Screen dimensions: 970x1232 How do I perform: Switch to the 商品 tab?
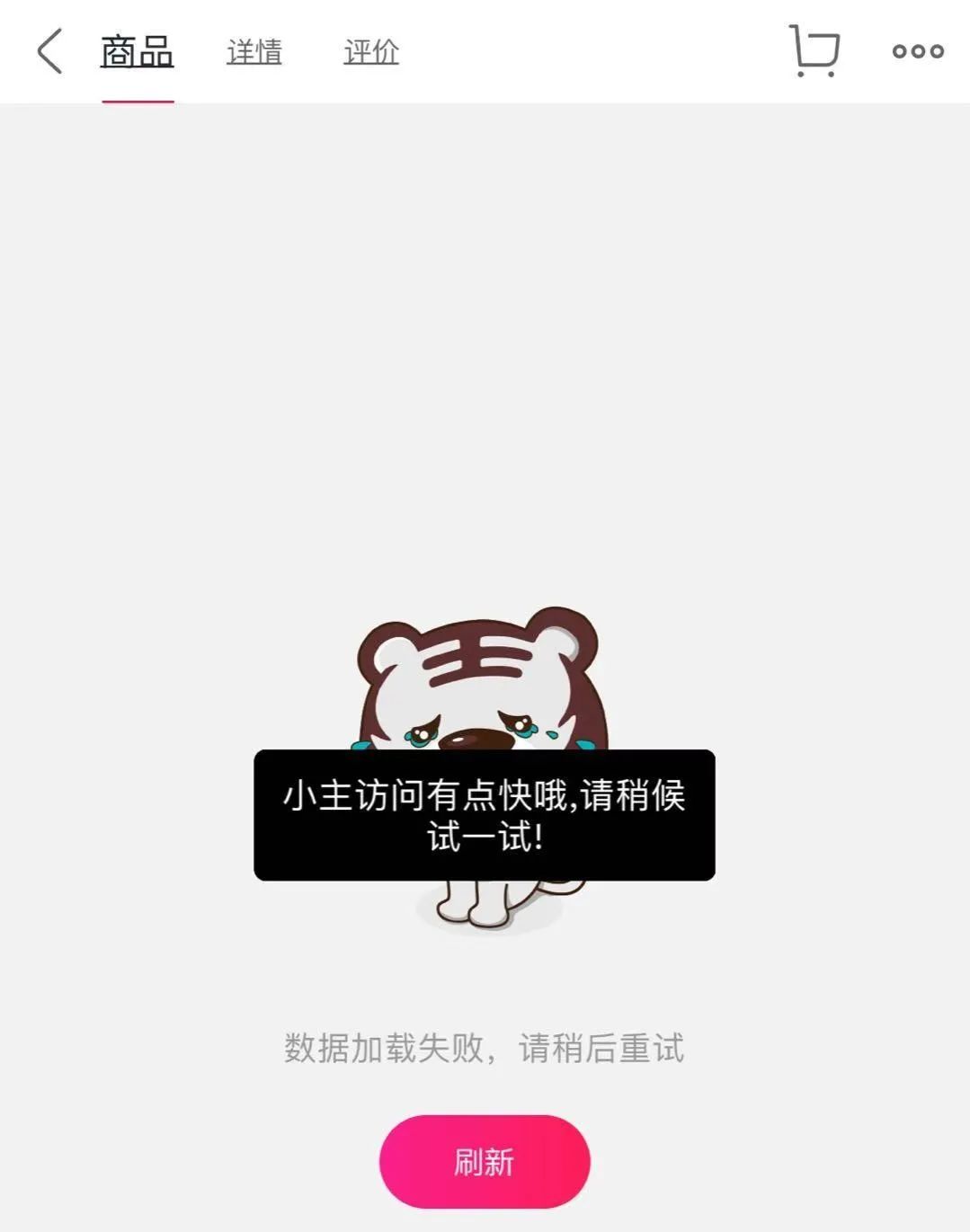tap(137, 52)
